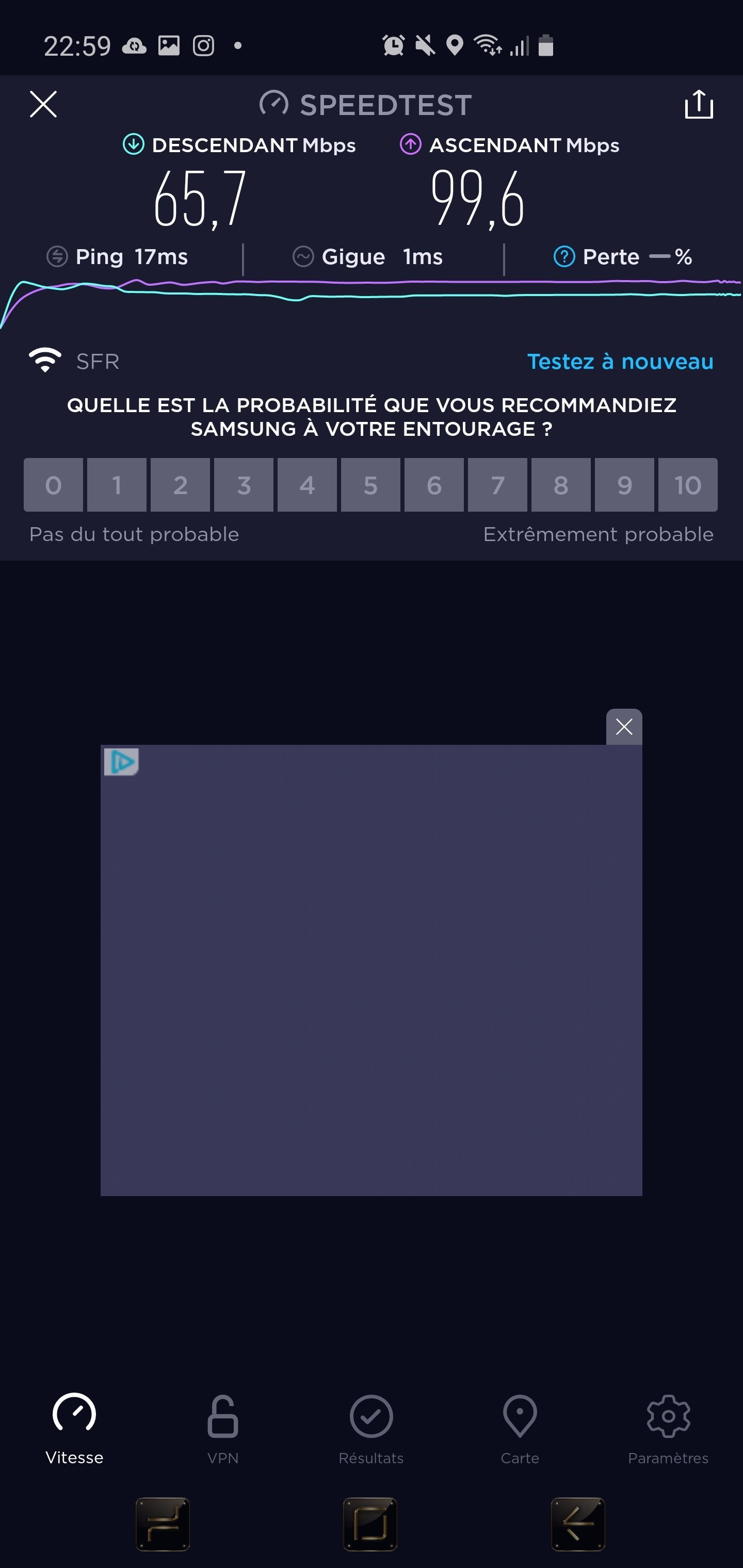Dismiss the advertisement banner
The height and width of the screenshot is (1568, 743).
[x=624, y=727]
